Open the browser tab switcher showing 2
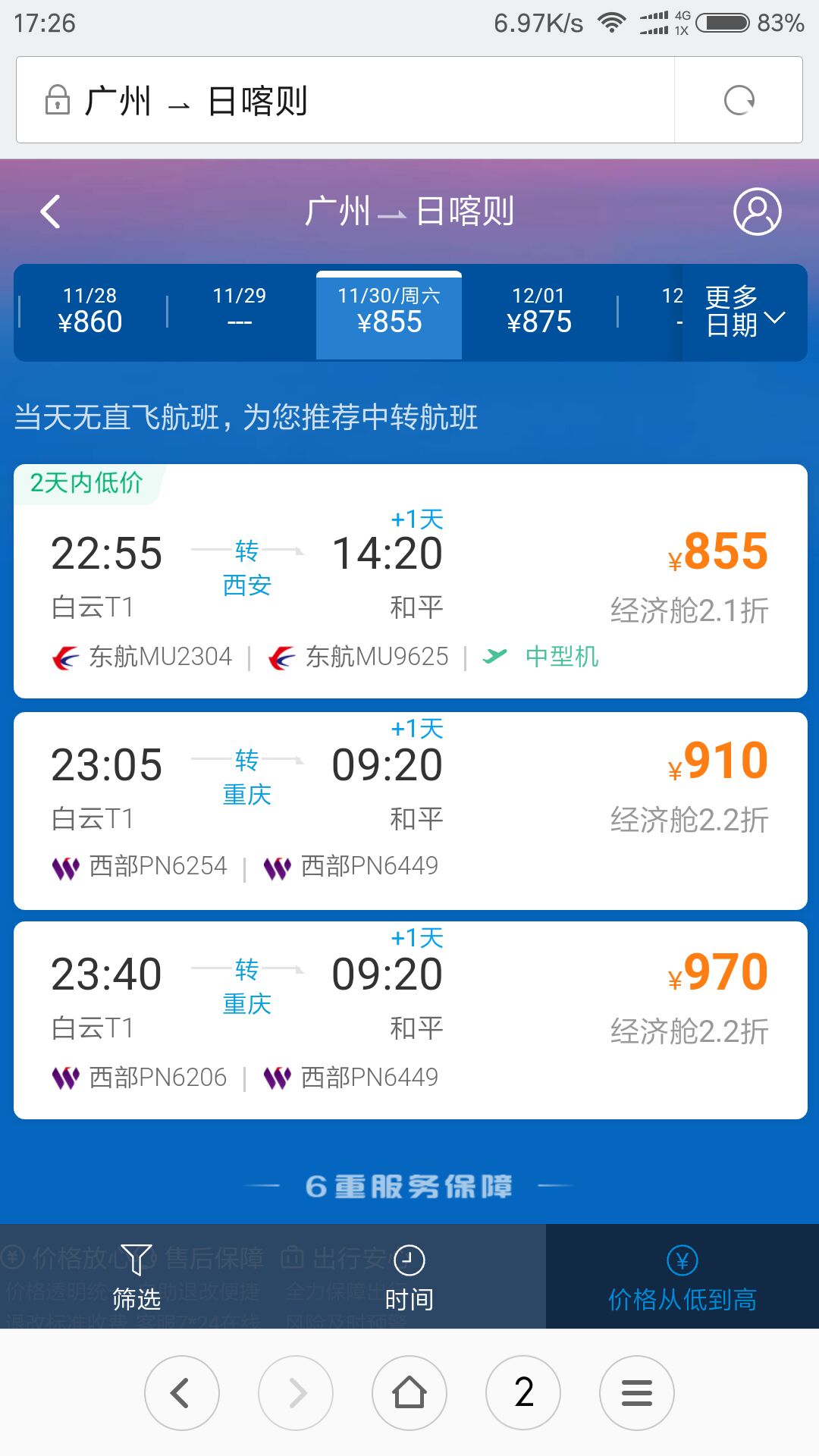 coord(523,1393)
